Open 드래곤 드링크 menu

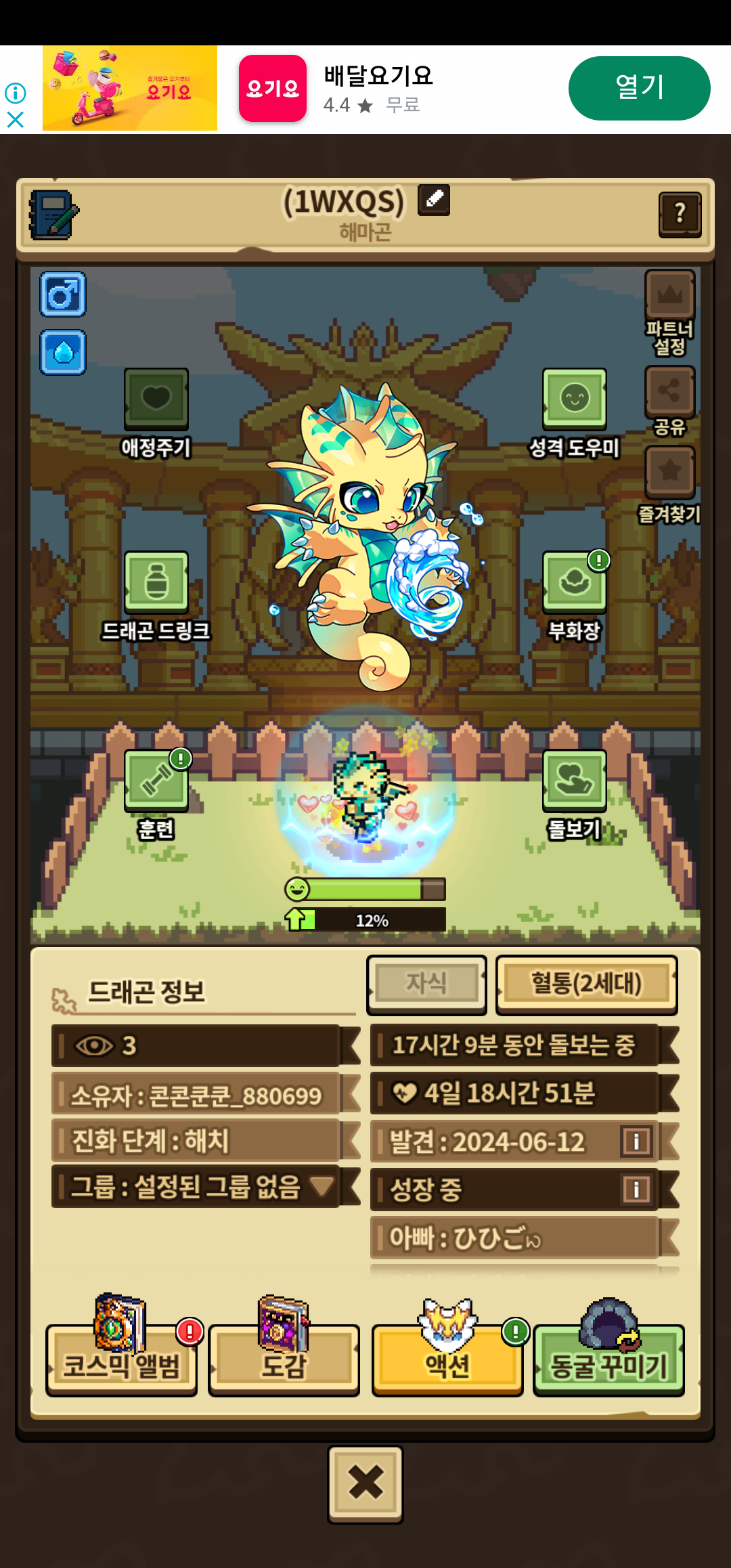coord(156,583)
